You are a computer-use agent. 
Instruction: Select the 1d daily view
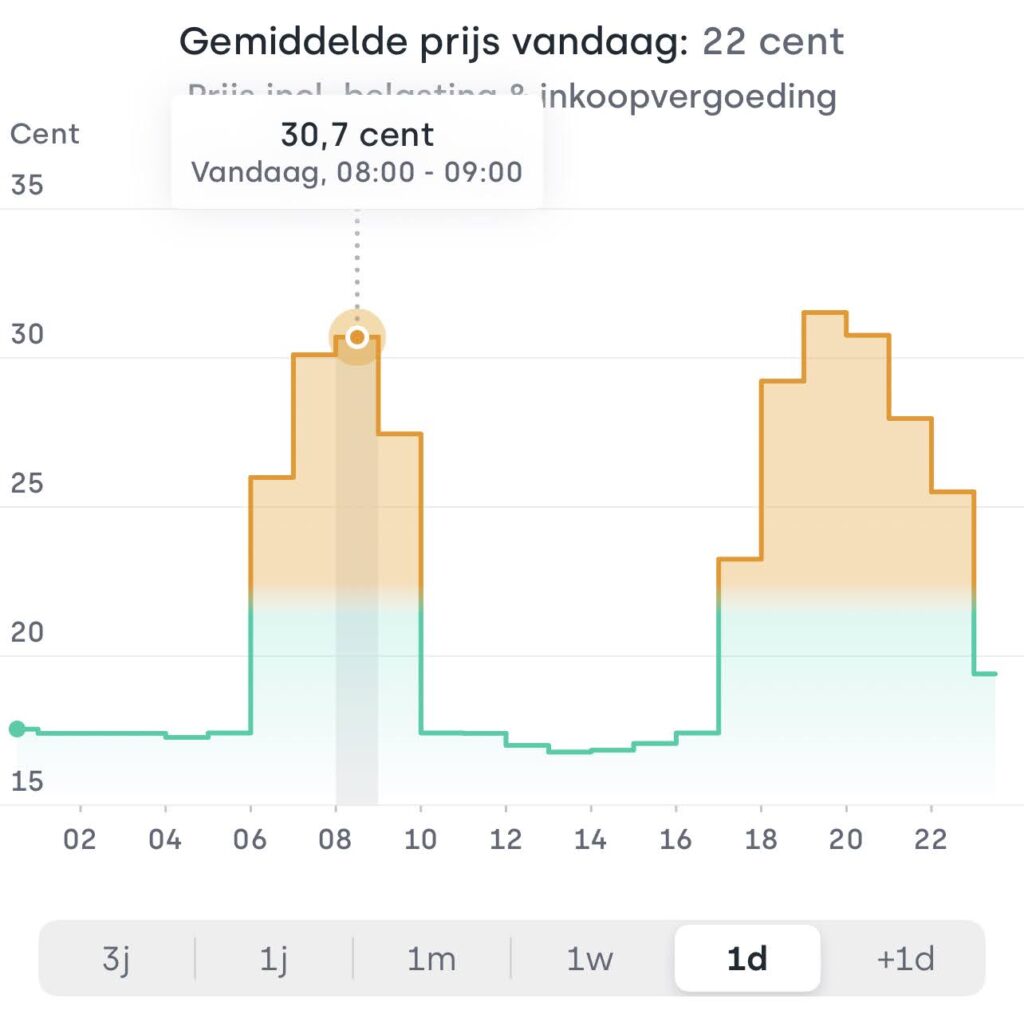(747, 959)
